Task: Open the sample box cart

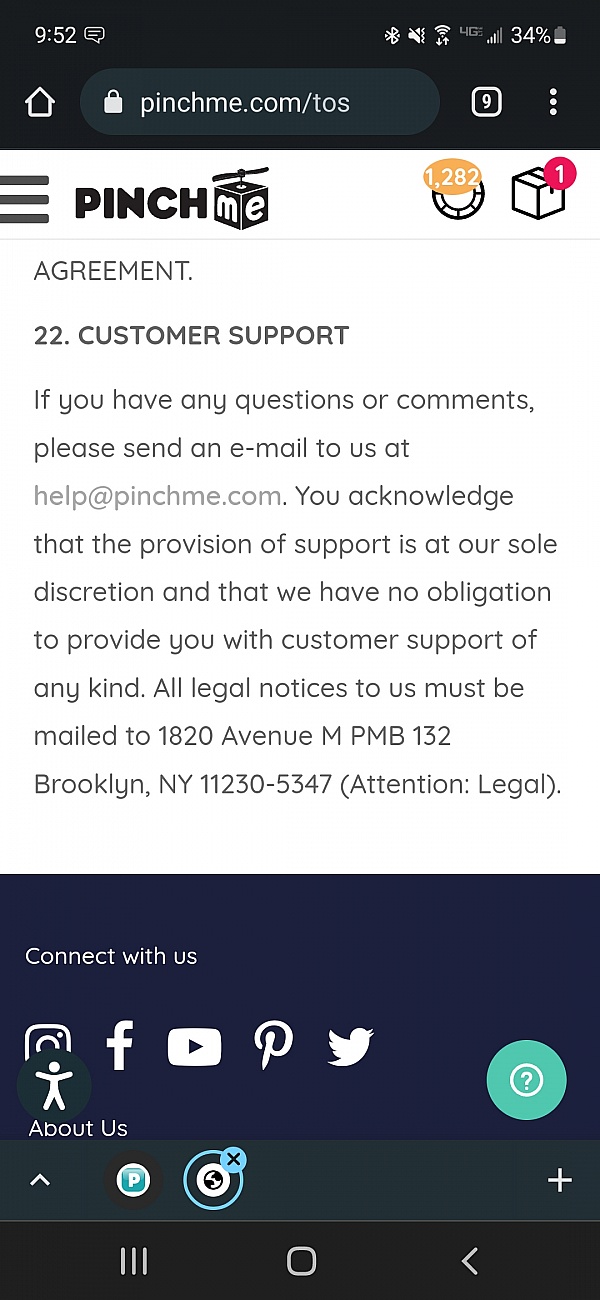Action: 539,193
